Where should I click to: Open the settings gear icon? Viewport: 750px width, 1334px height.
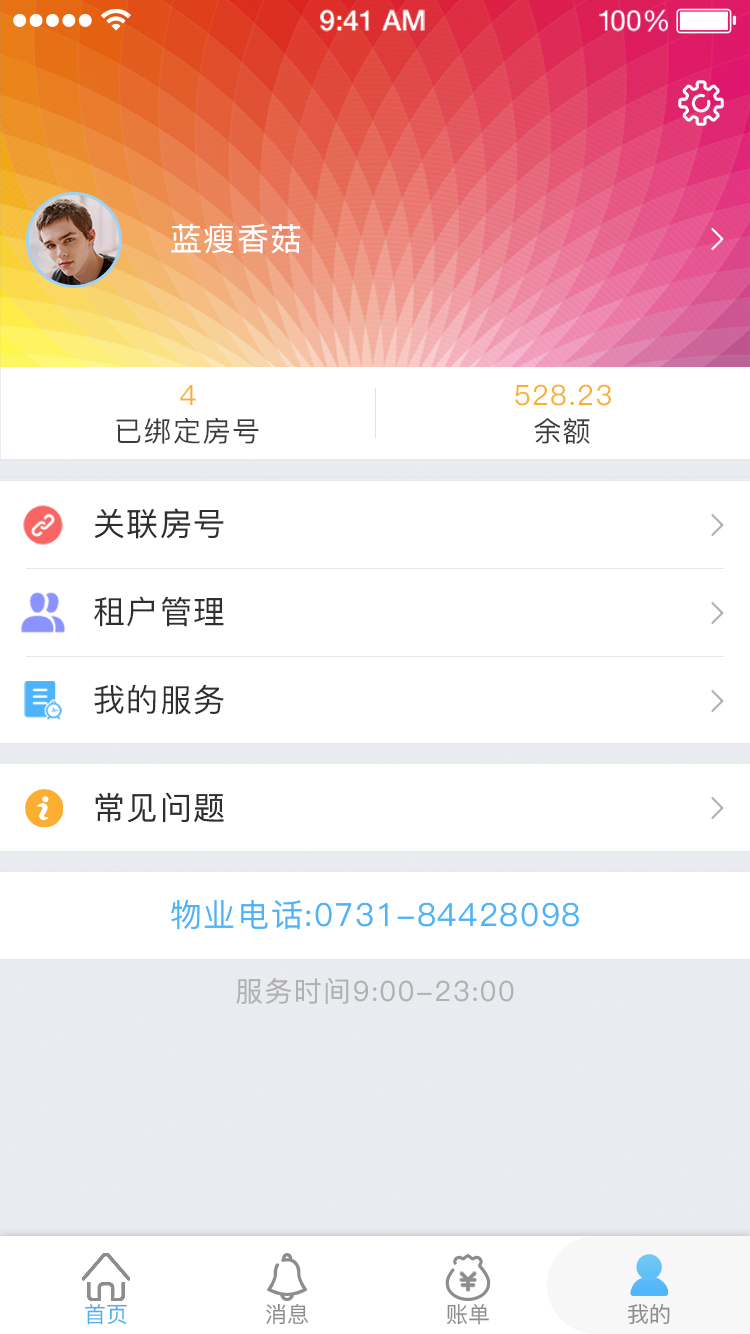point(700,103)
